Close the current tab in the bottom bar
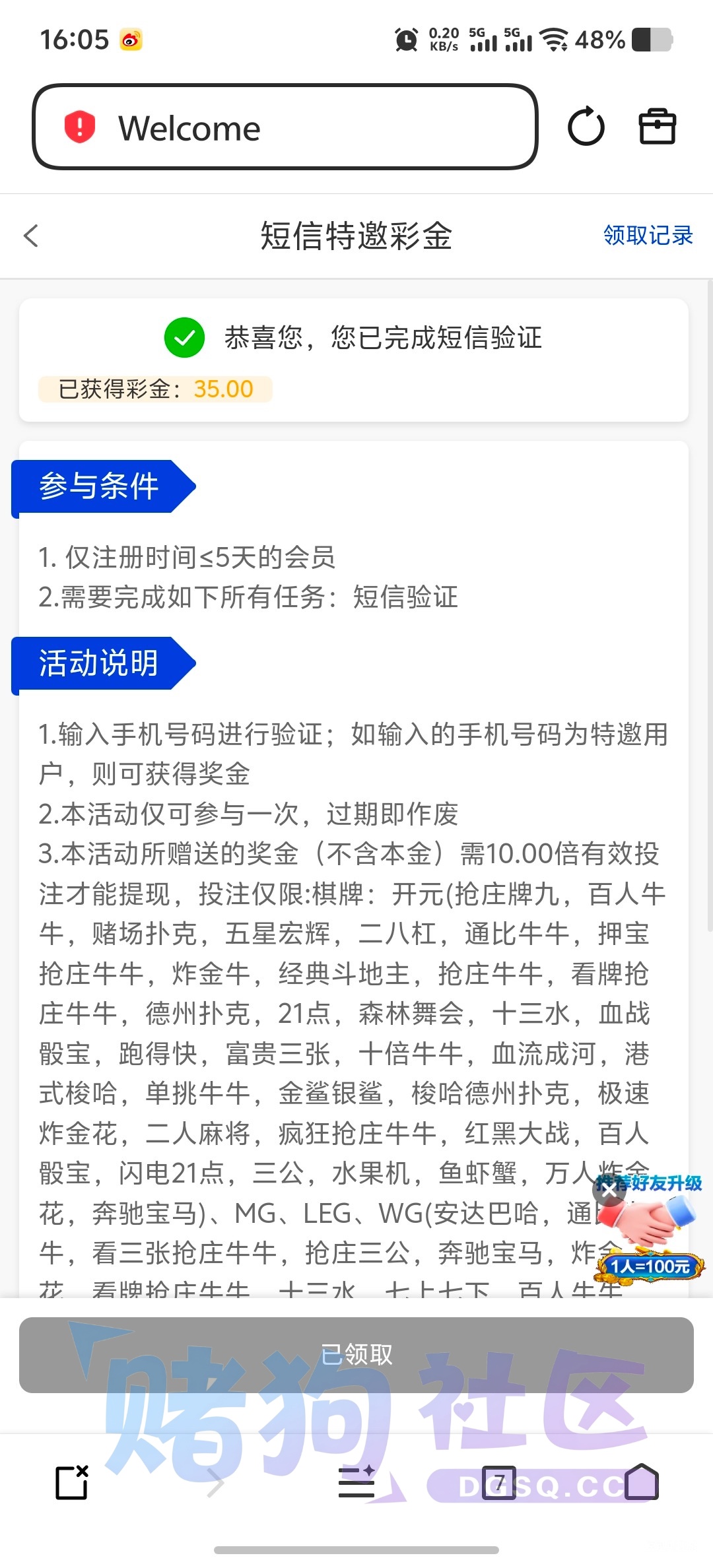Image resolution: width=713 pixels, height=1568 pixels. tap(72, 1483)
